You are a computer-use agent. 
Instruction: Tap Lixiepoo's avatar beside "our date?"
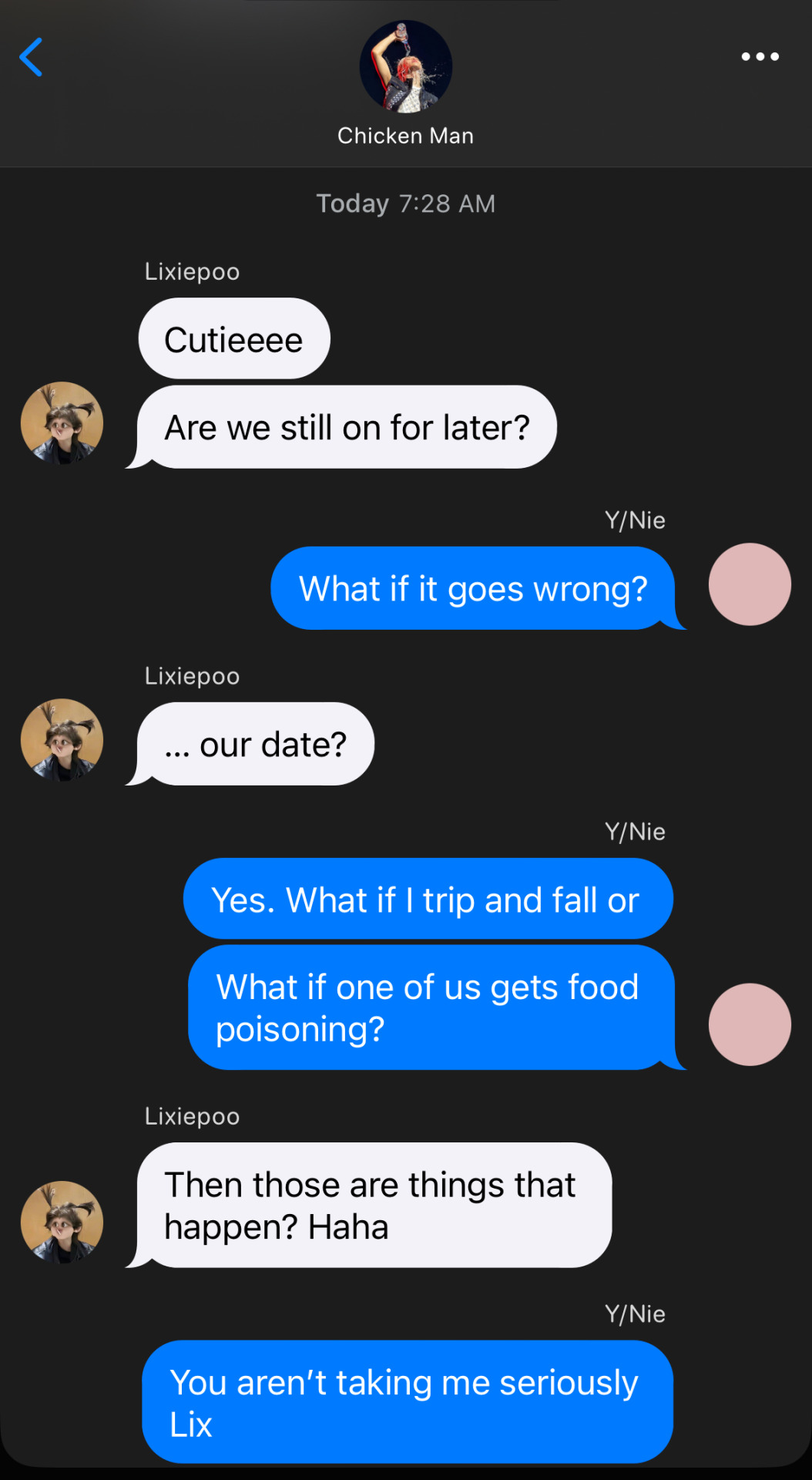pyautogui.click(x=62, y=740)
